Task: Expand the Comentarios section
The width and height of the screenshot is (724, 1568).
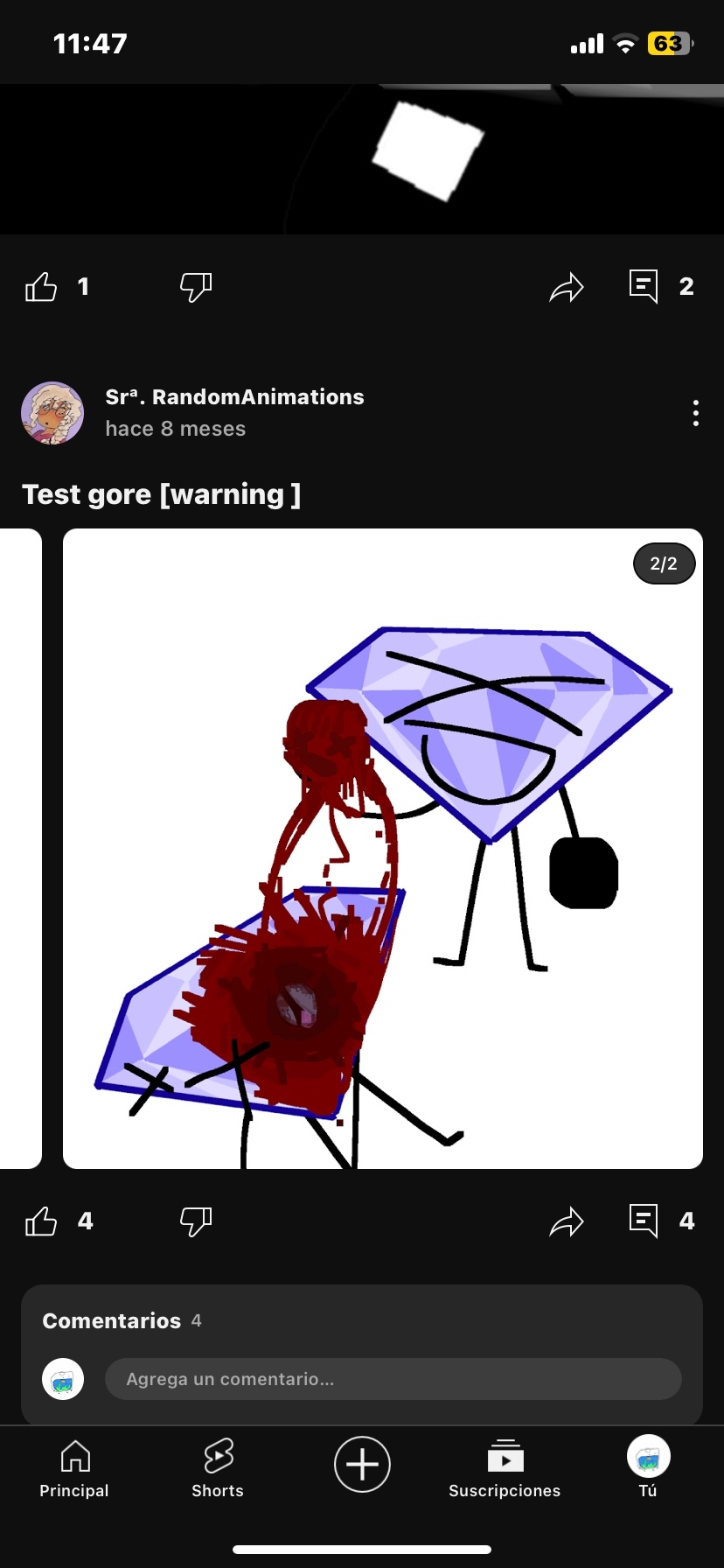Action: tap(111, 1320)
